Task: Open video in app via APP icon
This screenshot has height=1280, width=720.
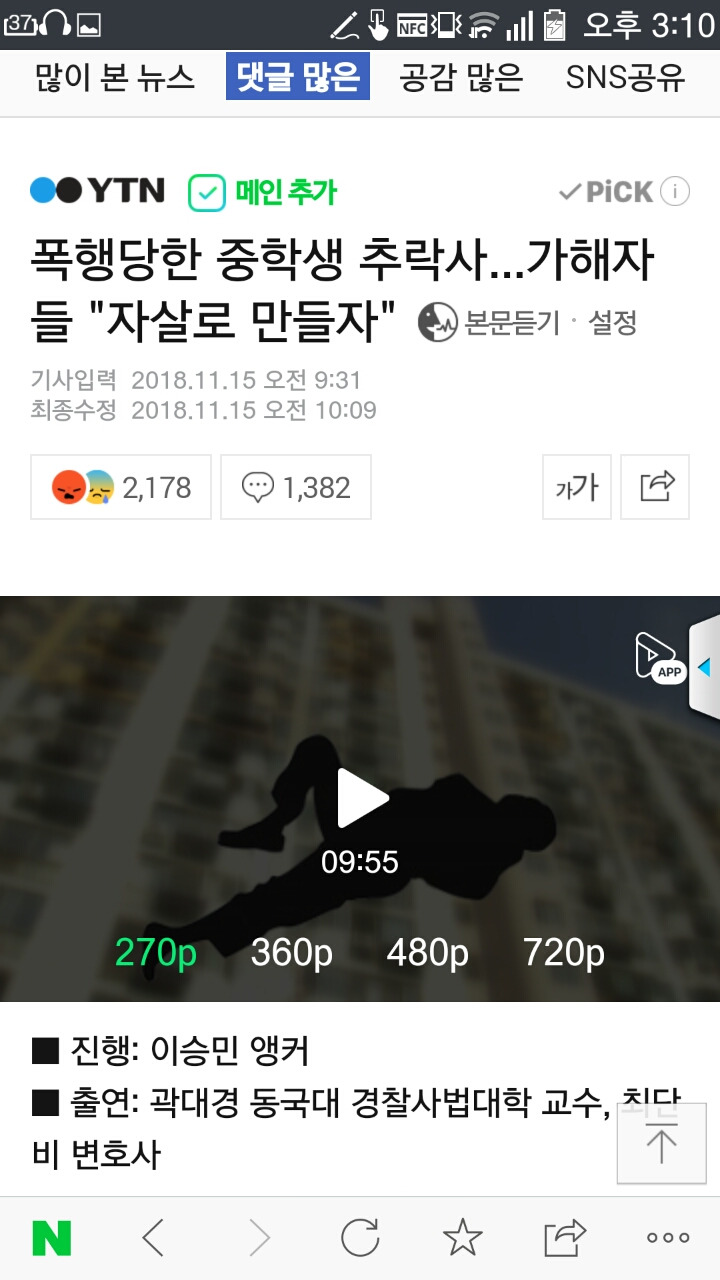Action: pyautogui.click(x=660, y=657)
